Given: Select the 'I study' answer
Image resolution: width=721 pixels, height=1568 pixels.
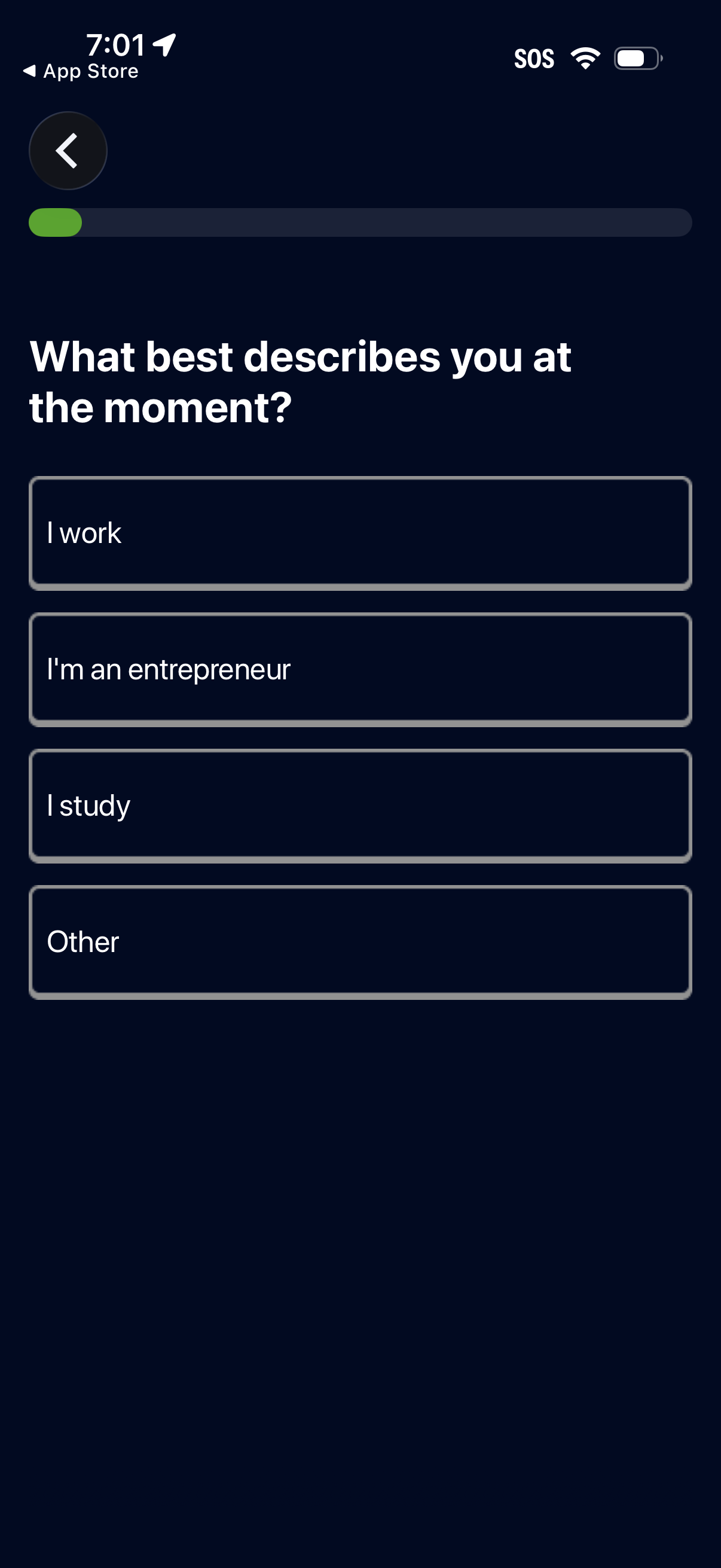Looking at the screenshot, I should tap(360, 805).
